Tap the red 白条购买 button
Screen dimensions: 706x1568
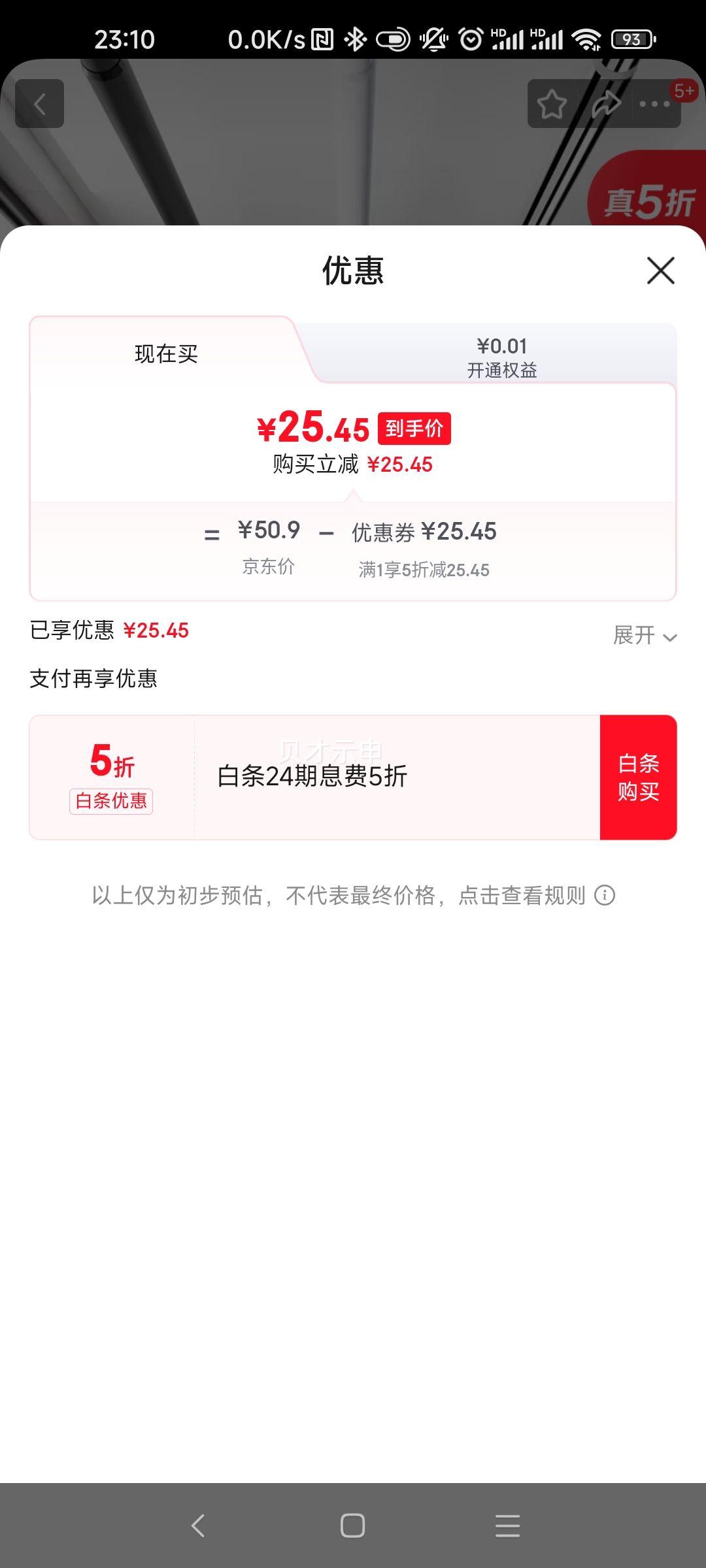click(639, 774)
